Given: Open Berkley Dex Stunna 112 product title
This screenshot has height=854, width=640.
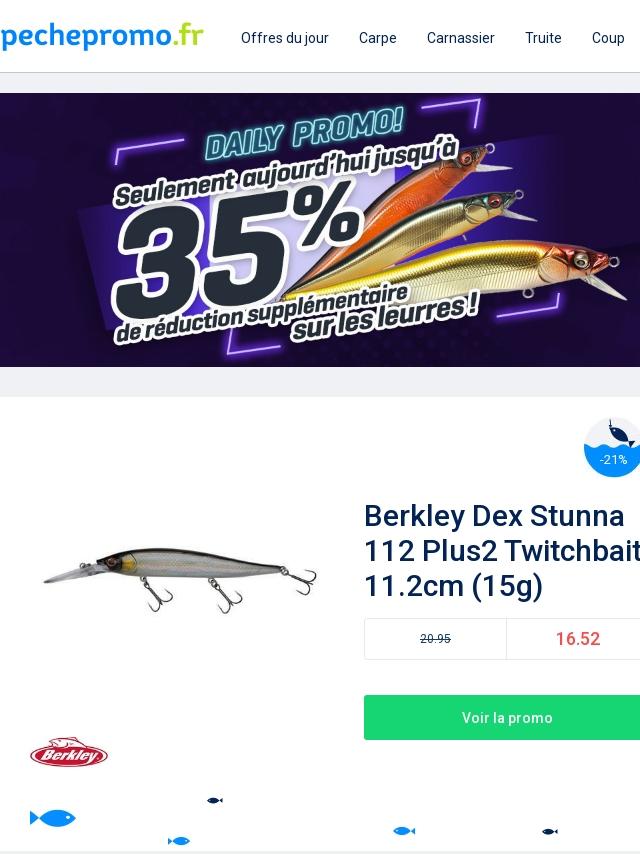Looking at the screenshot, I should (x=502, y=551).
